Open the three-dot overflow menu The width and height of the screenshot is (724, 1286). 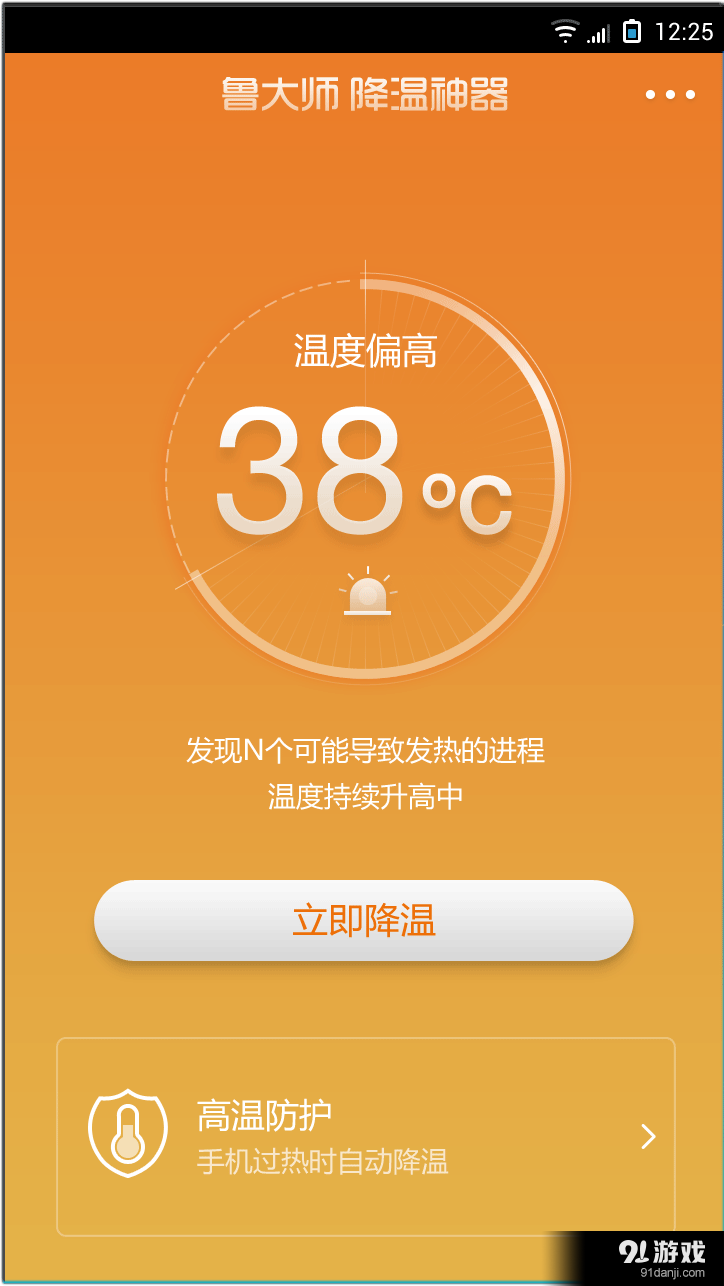[x=670, y=95]
